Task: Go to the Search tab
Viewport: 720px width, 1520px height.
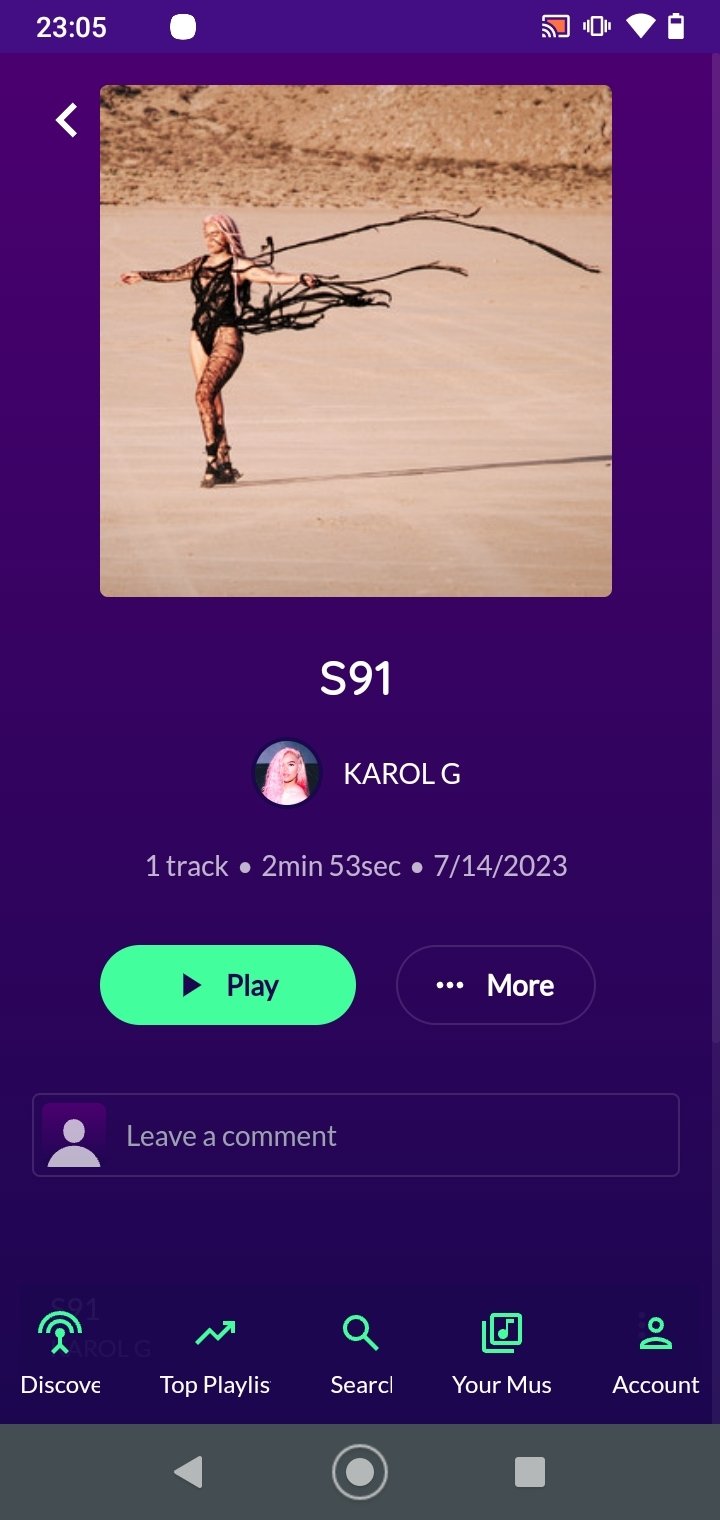Action: click(361, 1354)
